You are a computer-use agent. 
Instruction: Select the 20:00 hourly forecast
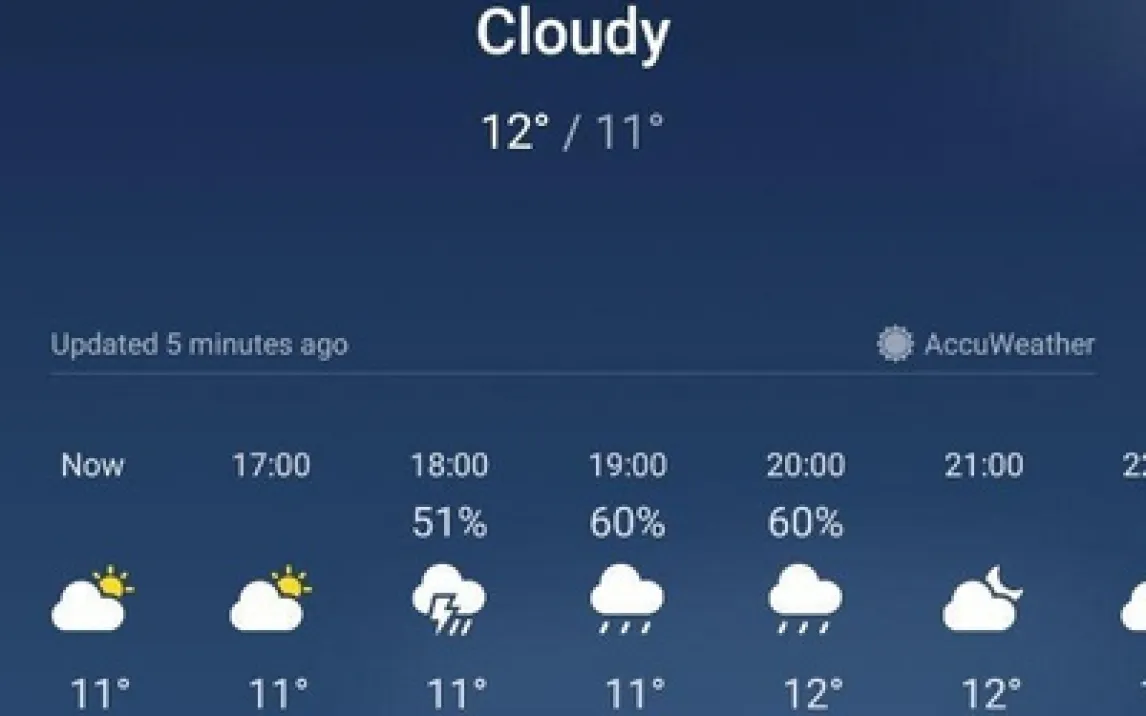point(805,580)
